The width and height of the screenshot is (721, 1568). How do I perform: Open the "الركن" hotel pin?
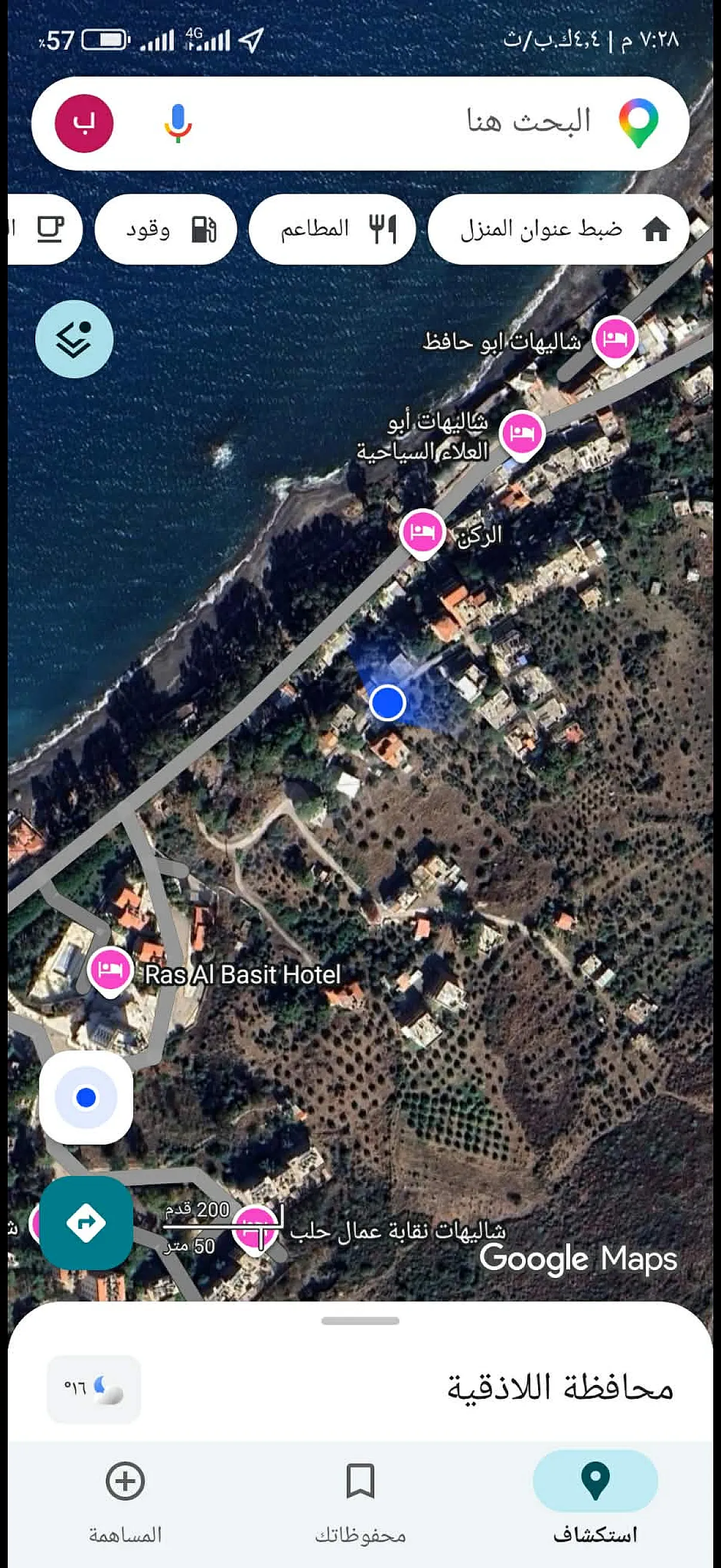pos(422,534)
